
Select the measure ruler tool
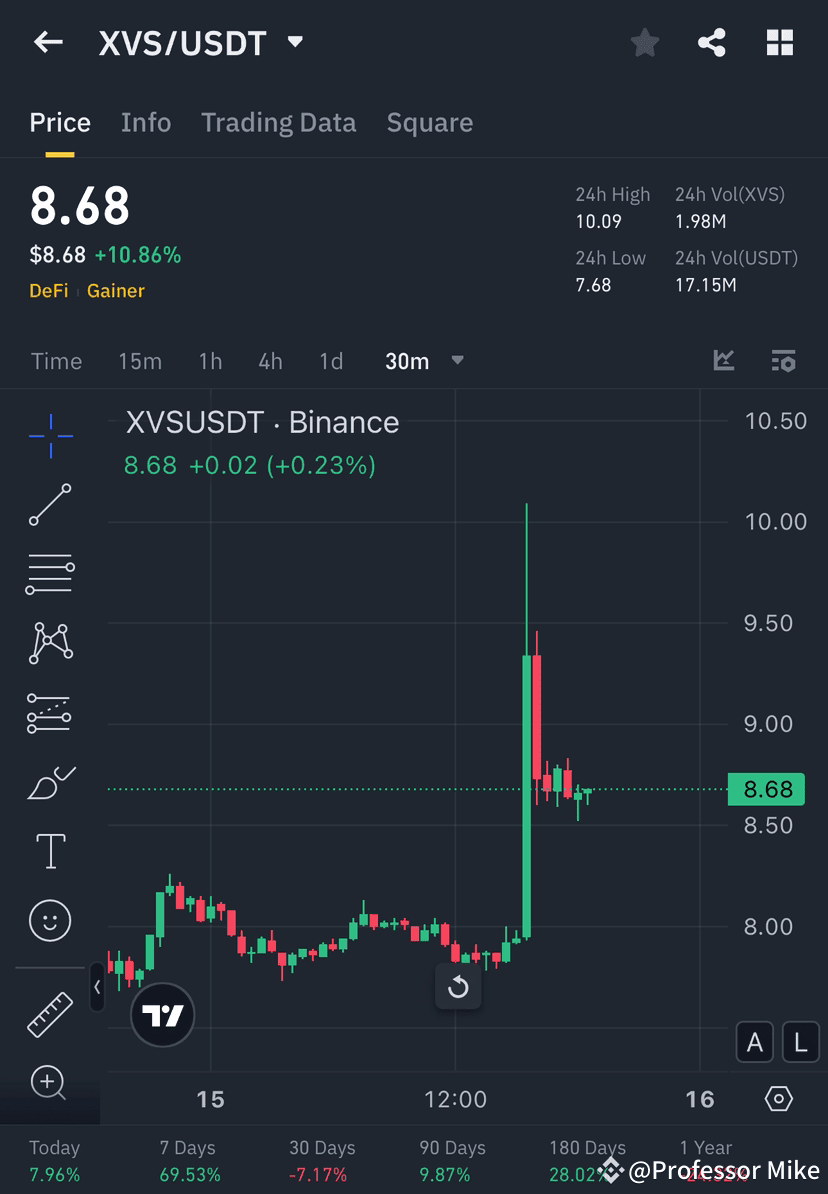(50, 1013)
